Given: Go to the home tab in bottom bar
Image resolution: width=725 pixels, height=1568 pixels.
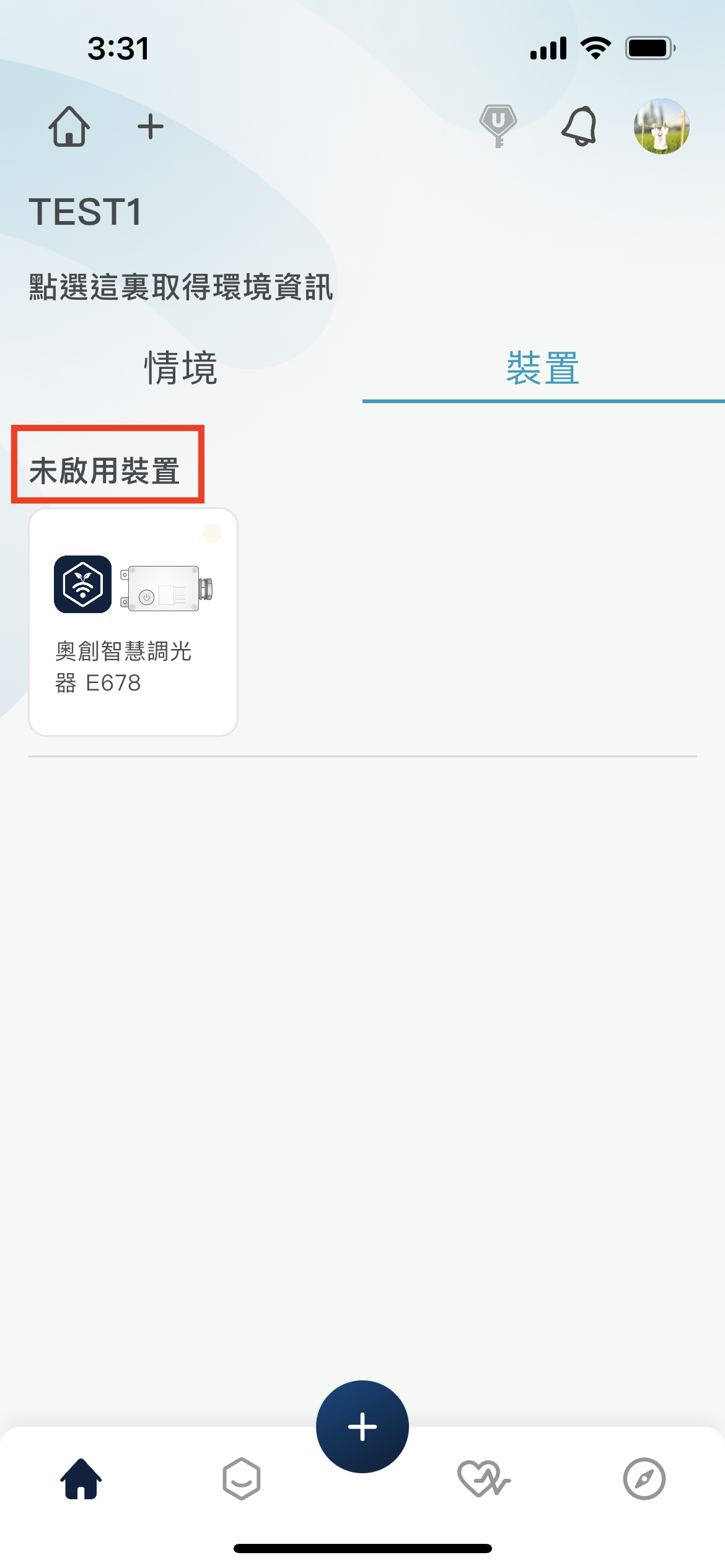Looking at the screenshot, I should pos(81,1479).
